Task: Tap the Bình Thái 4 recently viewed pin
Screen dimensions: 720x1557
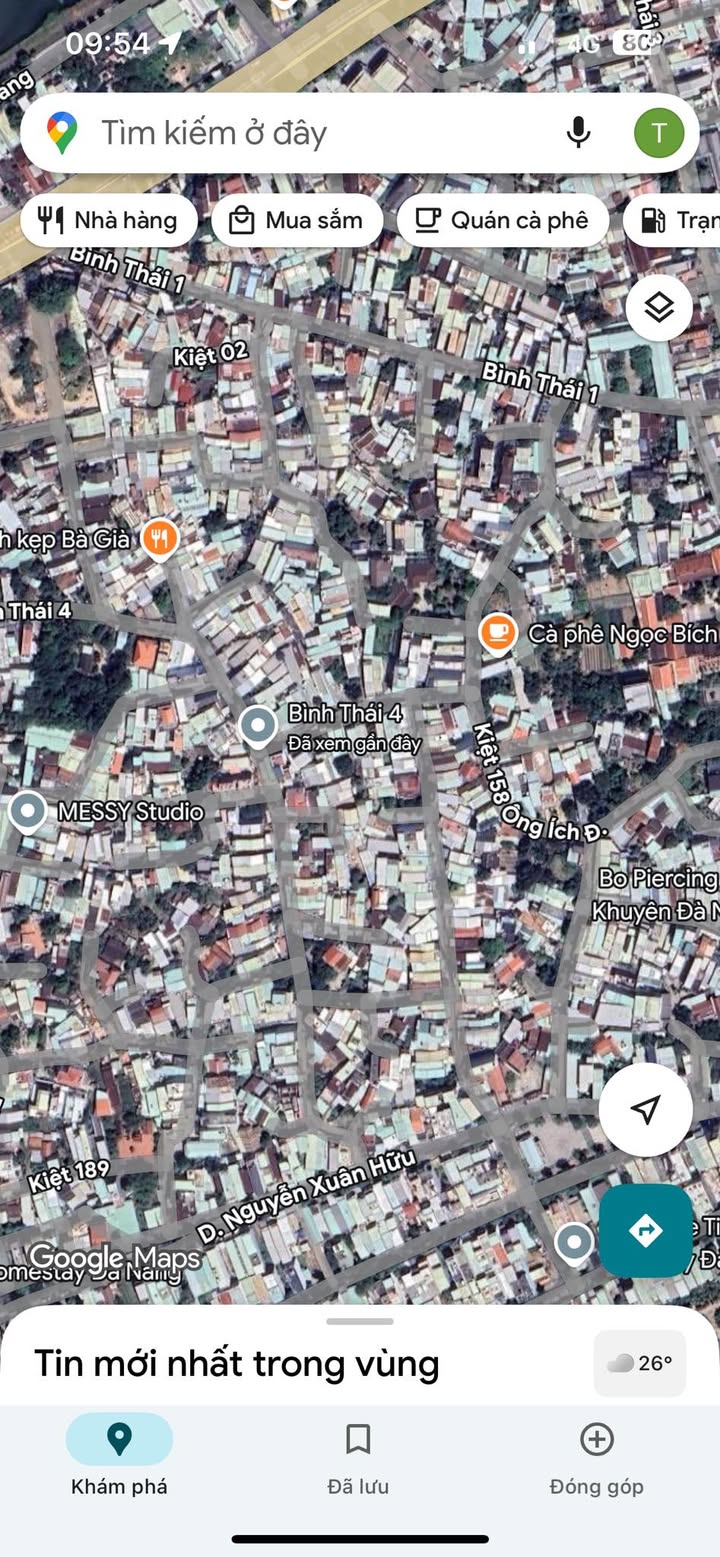Action: 258,726
